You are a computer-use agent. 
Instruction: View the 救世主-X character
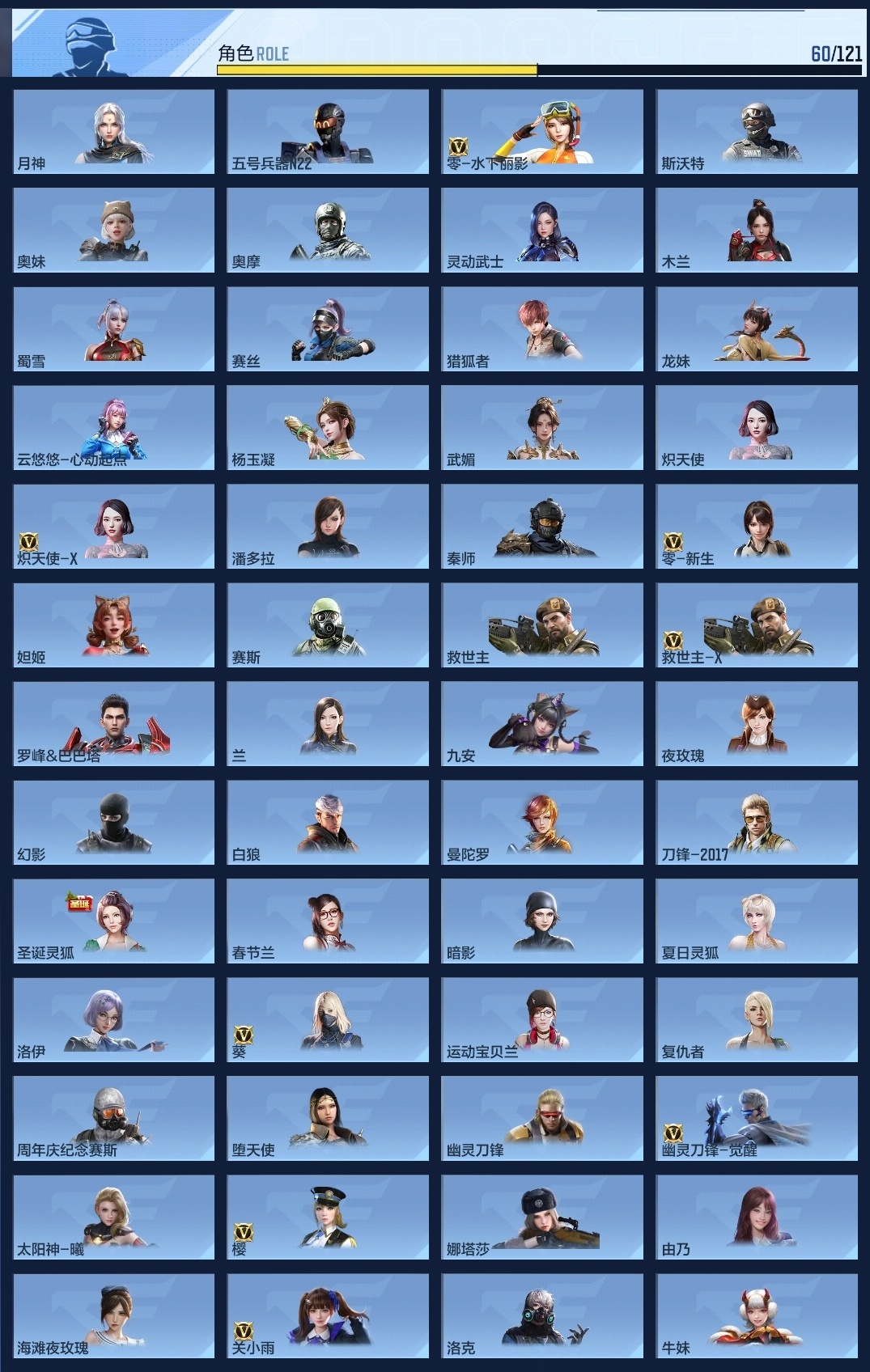757,625
